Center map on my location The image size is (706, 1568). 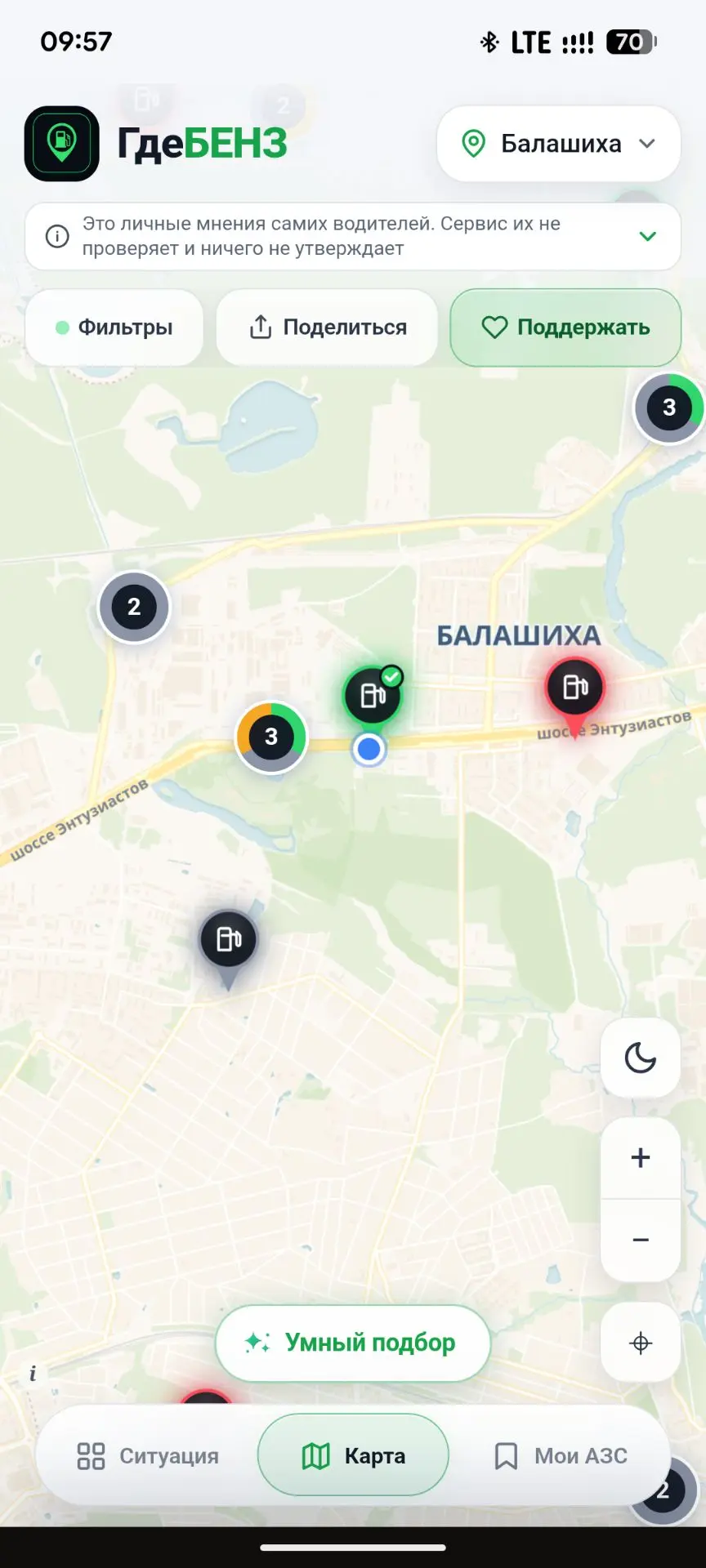(x=641, y=1343)
